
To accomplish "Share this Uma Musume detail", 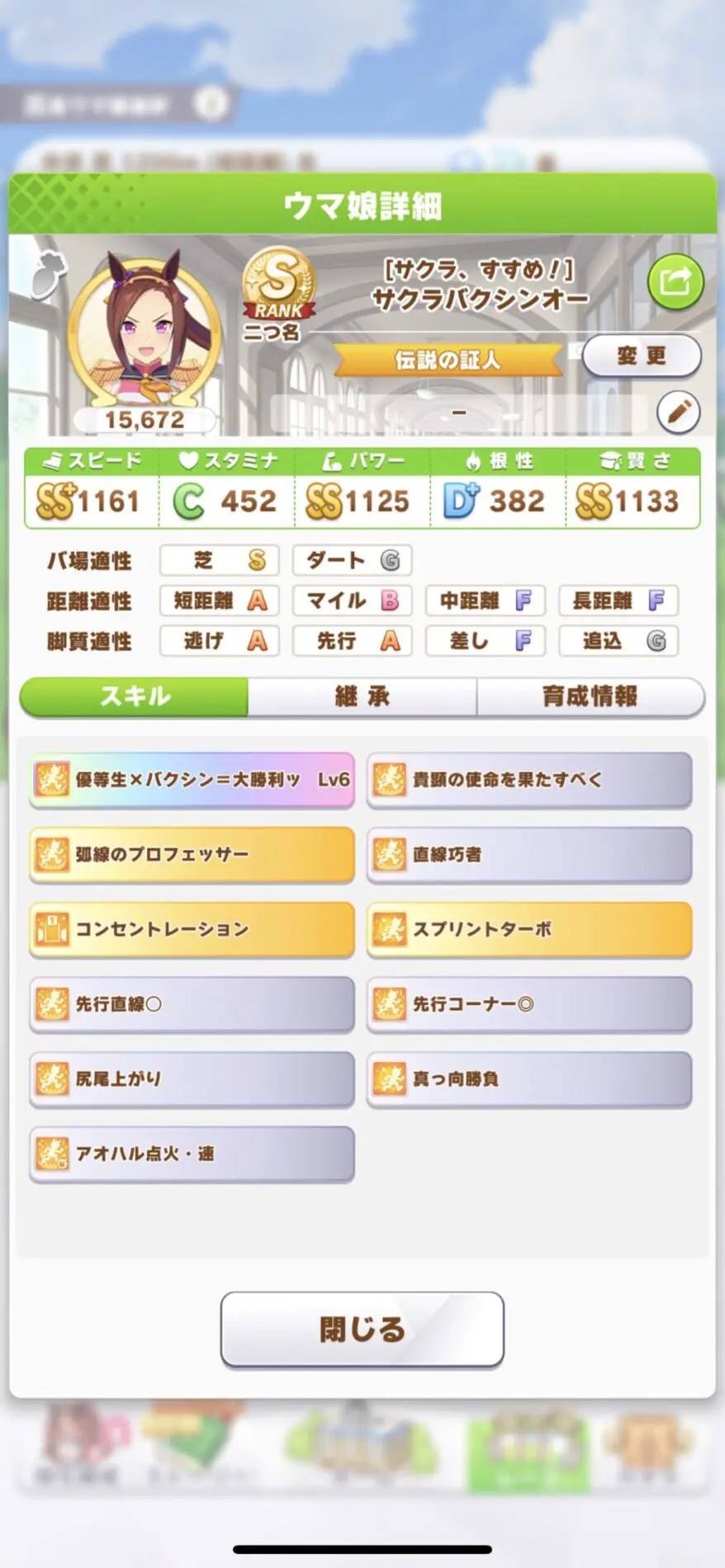I will click(675, 282).
